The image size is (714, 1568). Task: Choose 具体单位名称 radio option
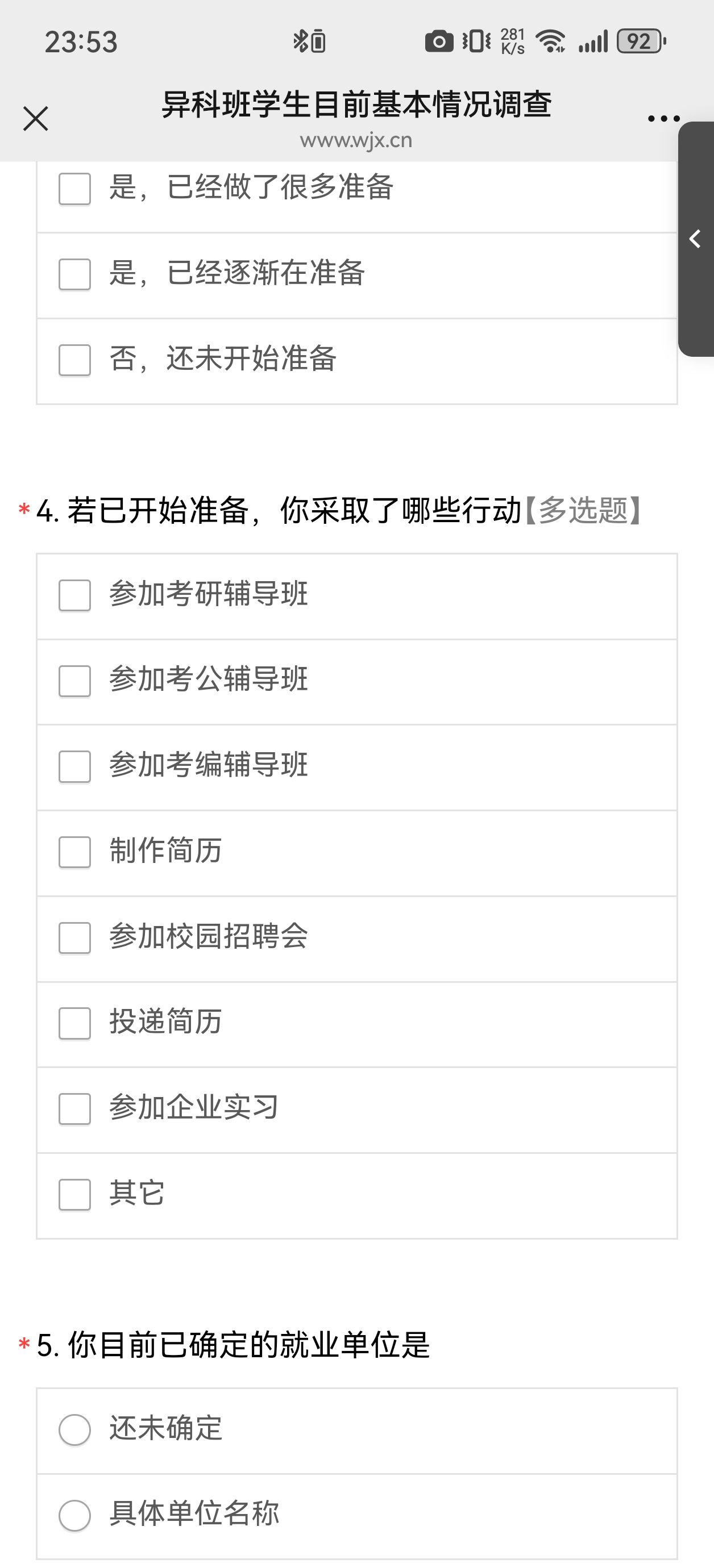pyautogui.click(x=74, y=1515)
